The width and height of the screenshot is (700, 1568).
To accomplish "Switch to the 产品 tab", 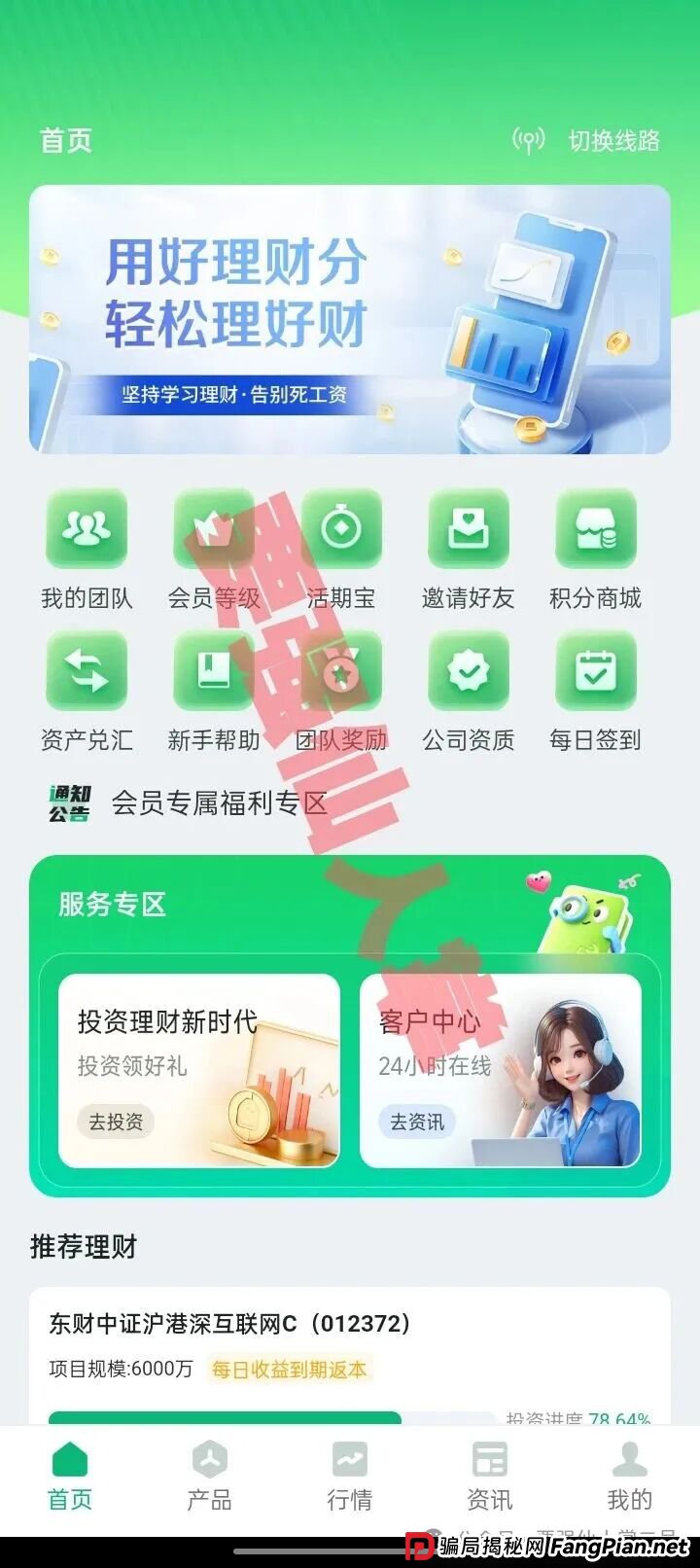I will click(x=210, y=1477).
